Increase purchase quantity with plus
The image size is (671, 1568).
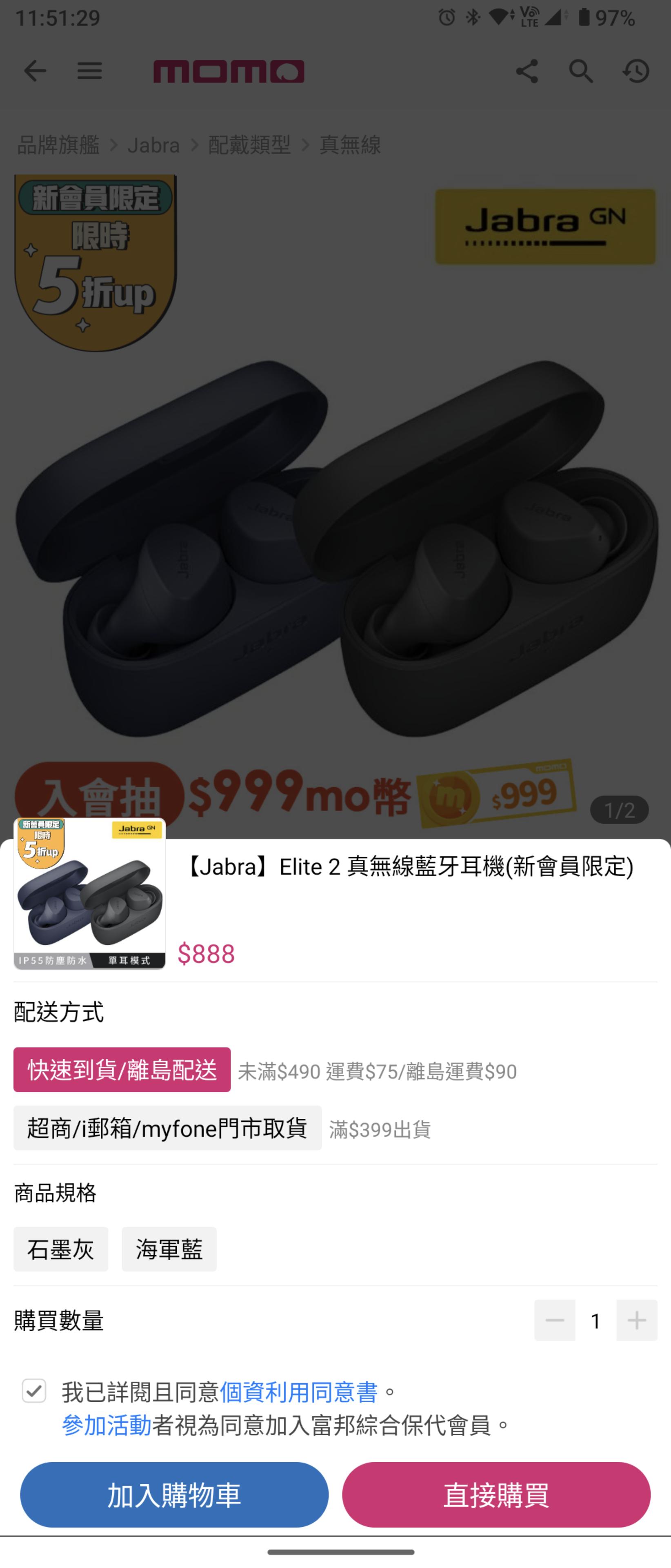click(x=636, y=1320)
